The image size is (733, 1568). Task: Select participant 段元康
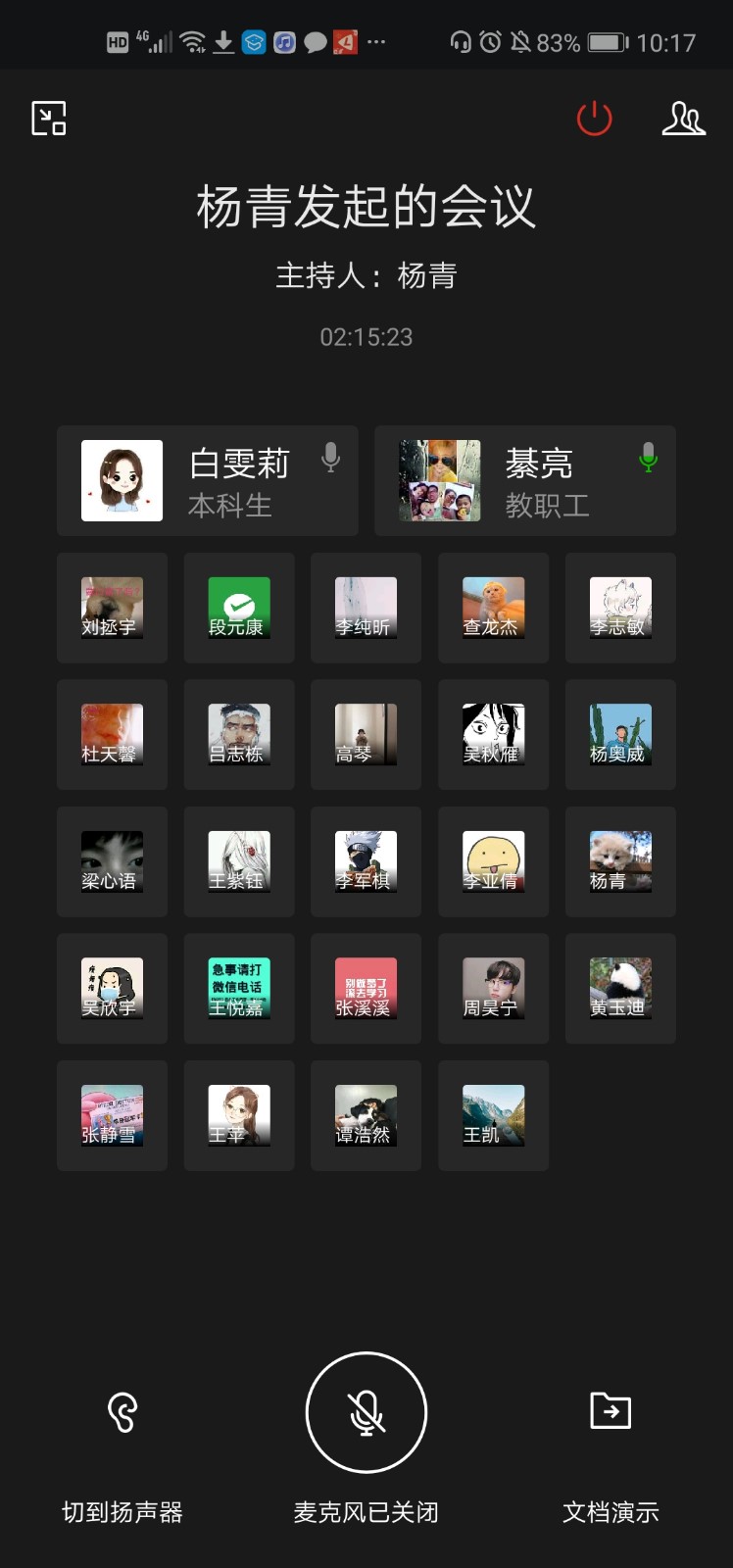239,608
